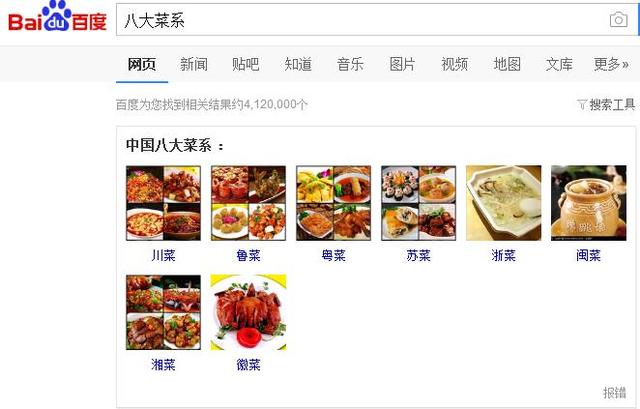Switch to the 视频 tab
This screenshot has width=640, height=409.
point(454,64)
